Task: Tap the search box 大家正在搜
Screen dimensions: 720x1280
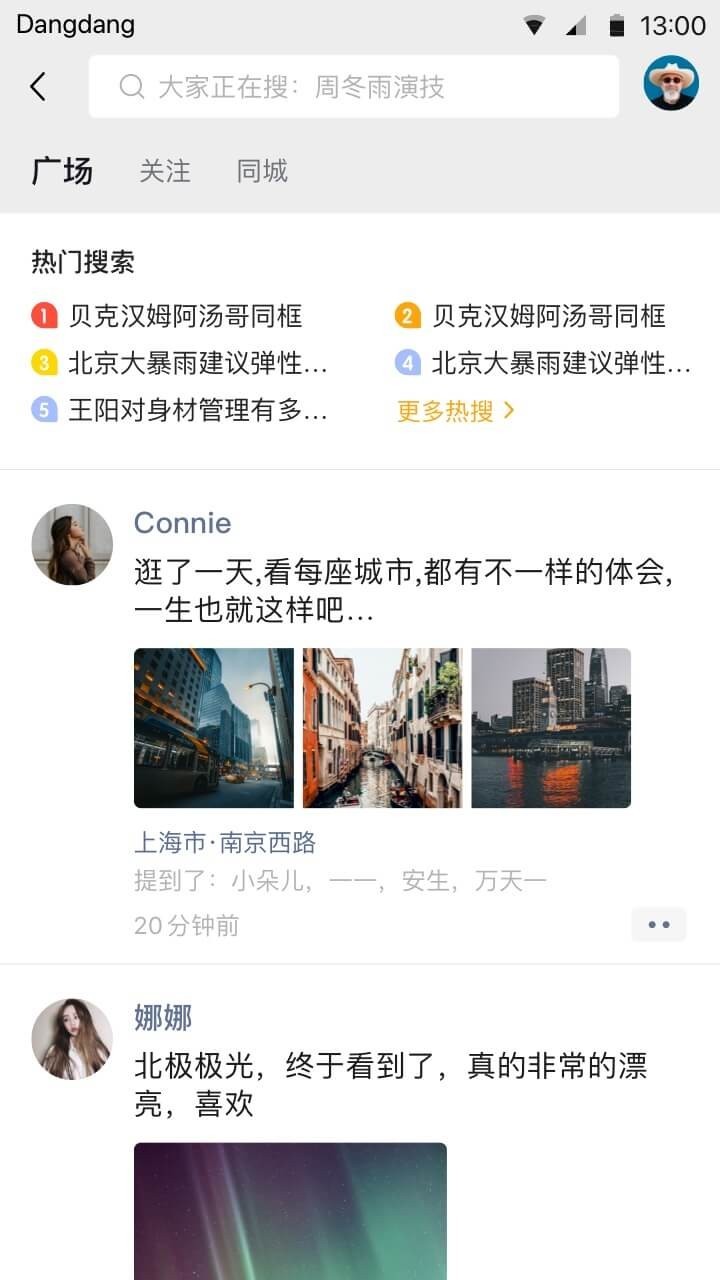Action: click(353, 87)
